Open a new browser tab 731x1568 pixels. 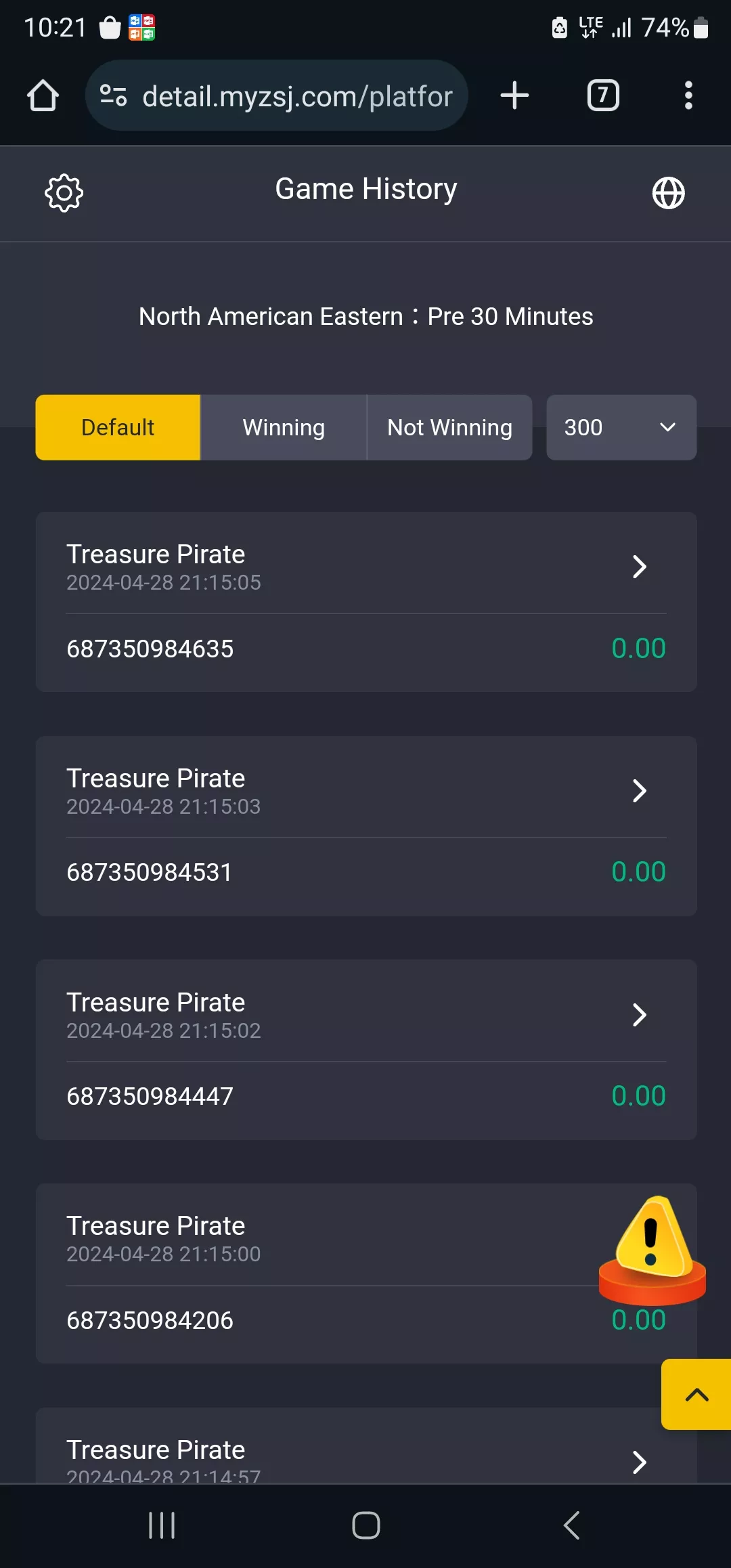(514, 95)
